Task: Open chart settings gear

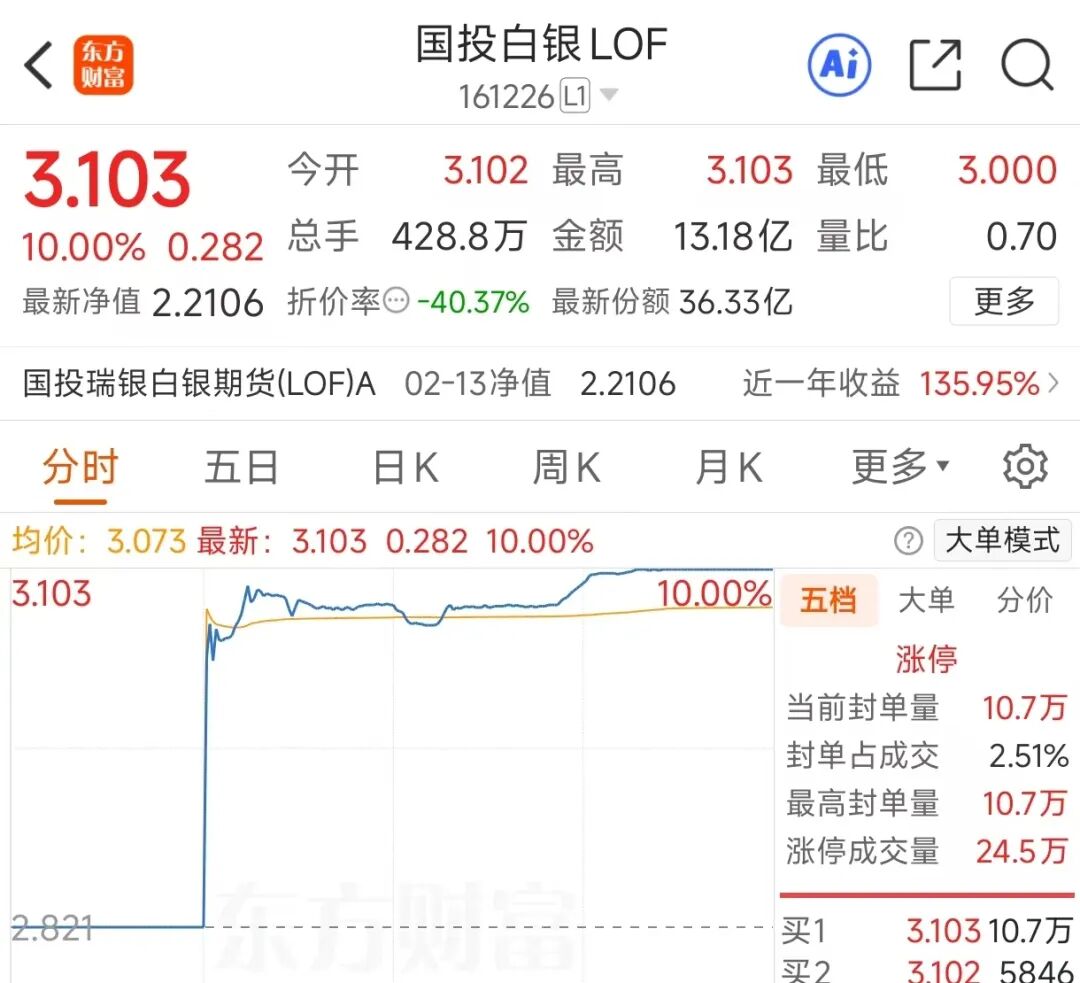Action: (x=1025, y=467)
